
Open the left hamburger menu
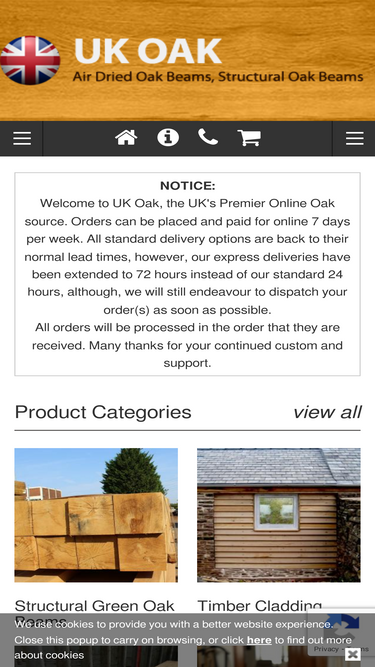[22, 139]
